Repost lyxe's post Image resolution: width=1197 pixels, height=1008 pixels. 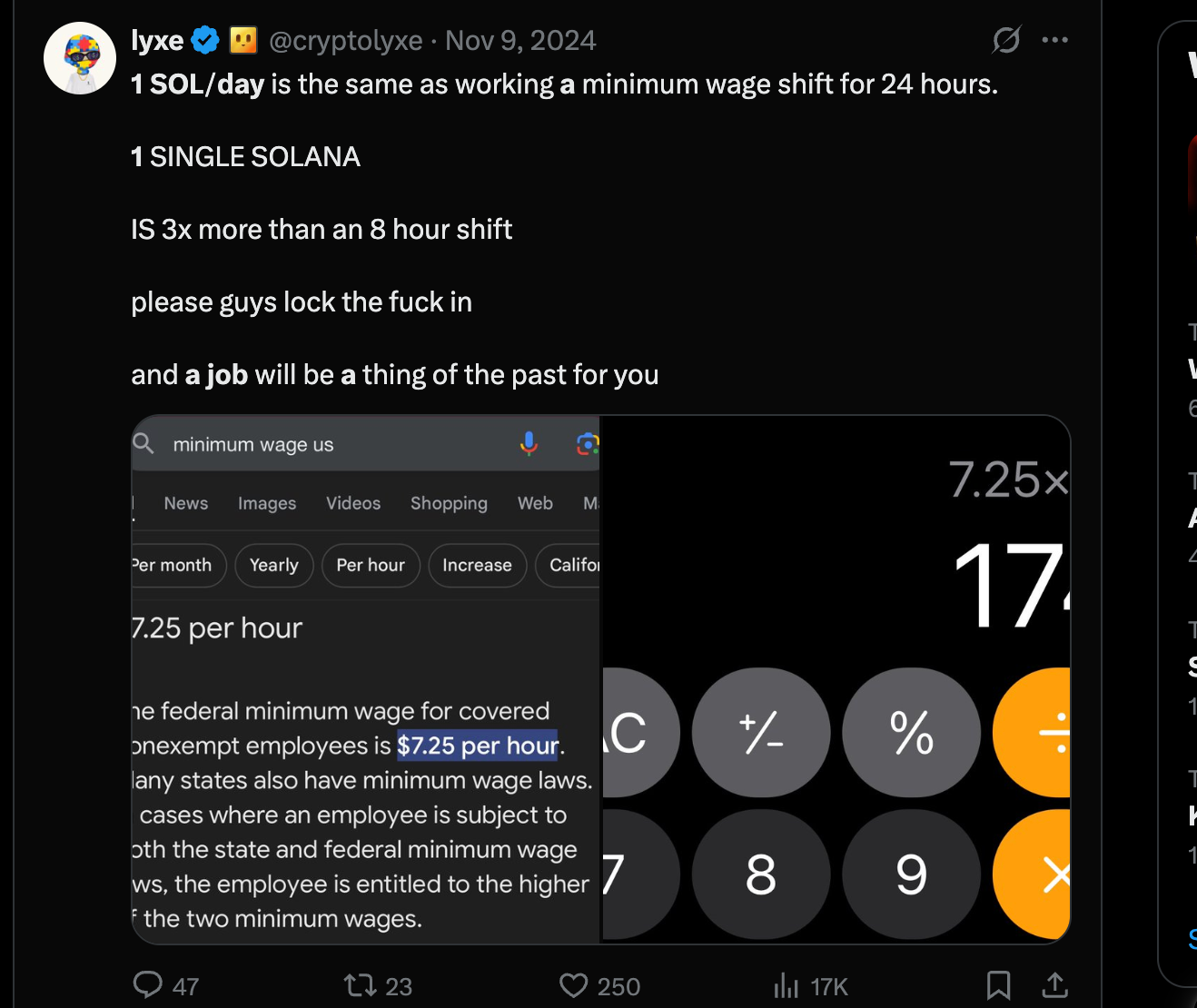[x=357, y=985]
